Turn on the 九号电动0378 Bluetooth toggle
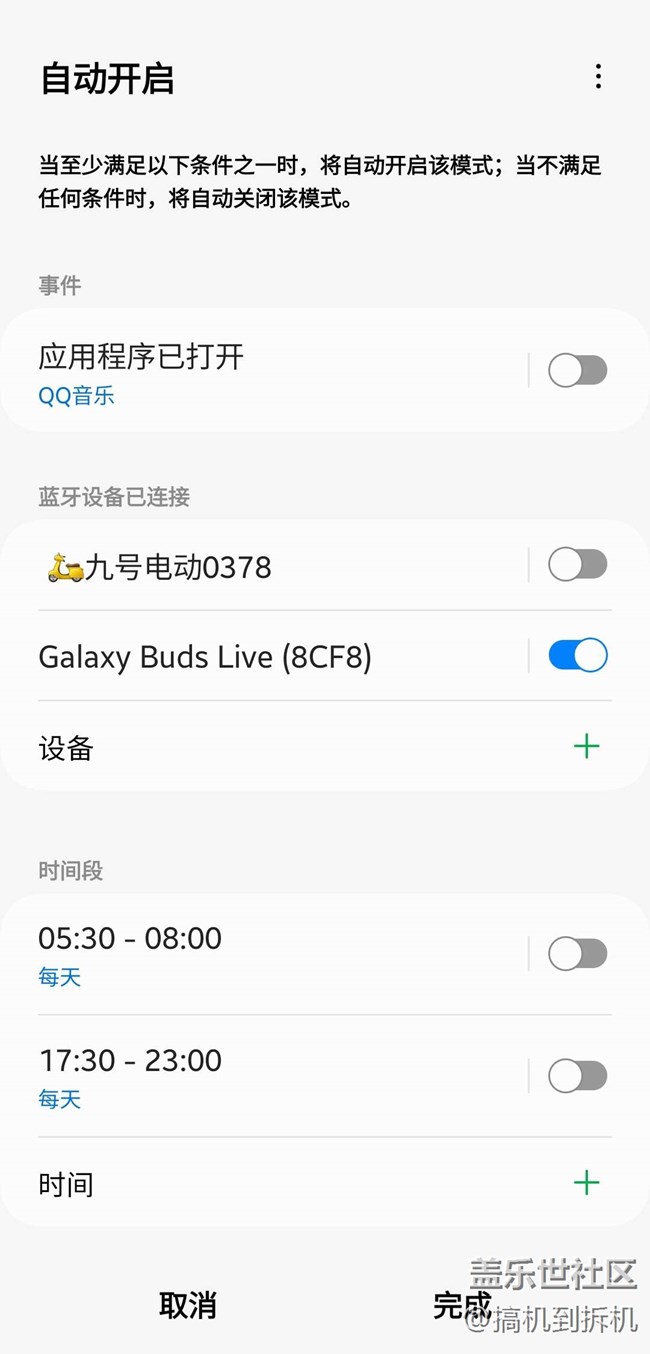650x1354 pixels. 577,565
